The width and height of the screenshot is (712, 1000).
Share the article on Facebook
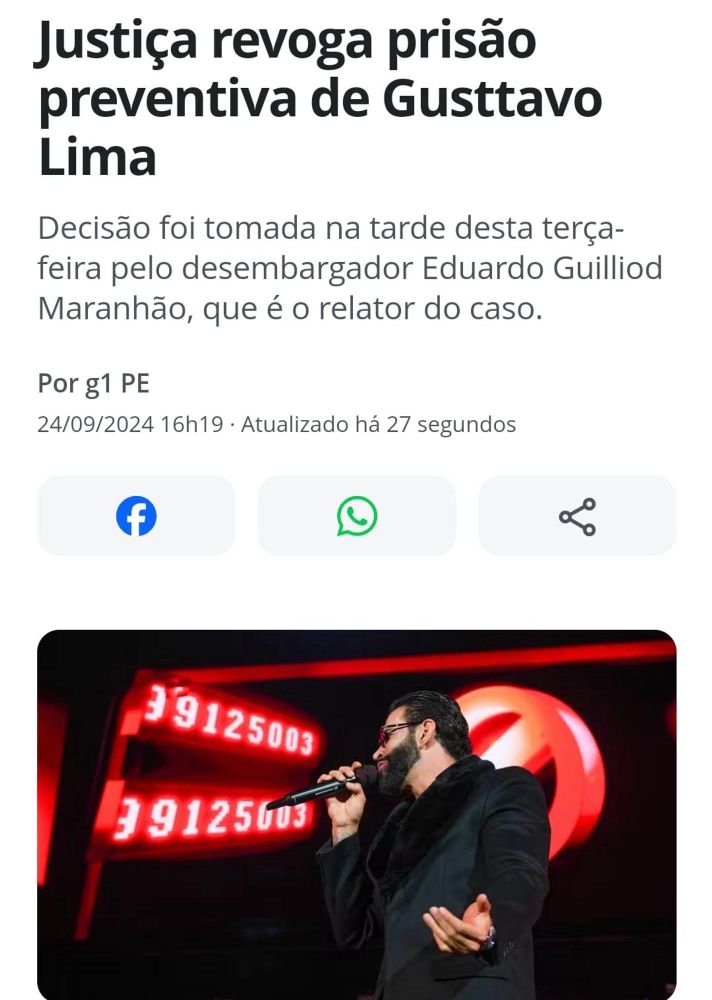(x=136, y=516)
